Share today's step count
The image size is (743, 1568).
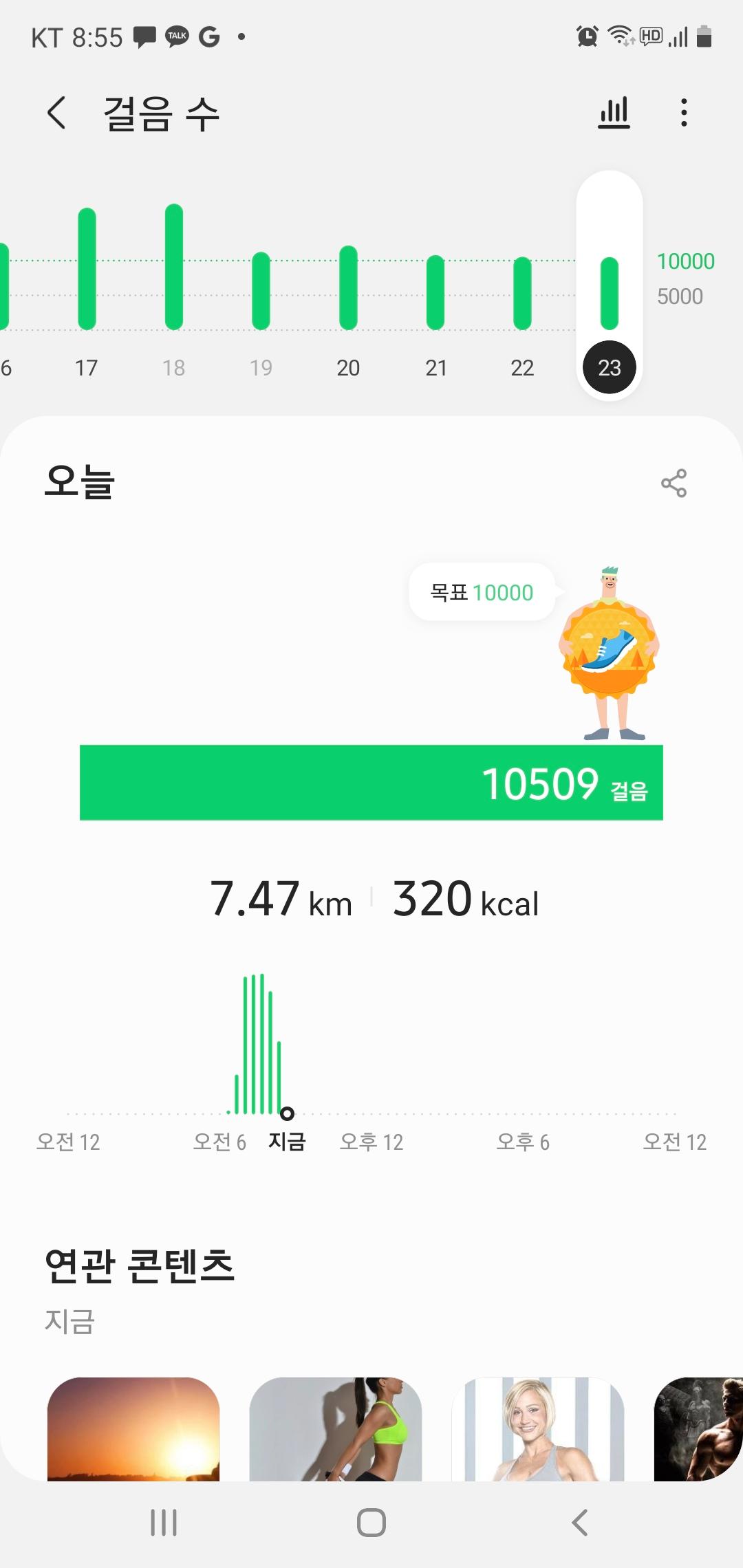pyautogui.click(x=674, y=483)
